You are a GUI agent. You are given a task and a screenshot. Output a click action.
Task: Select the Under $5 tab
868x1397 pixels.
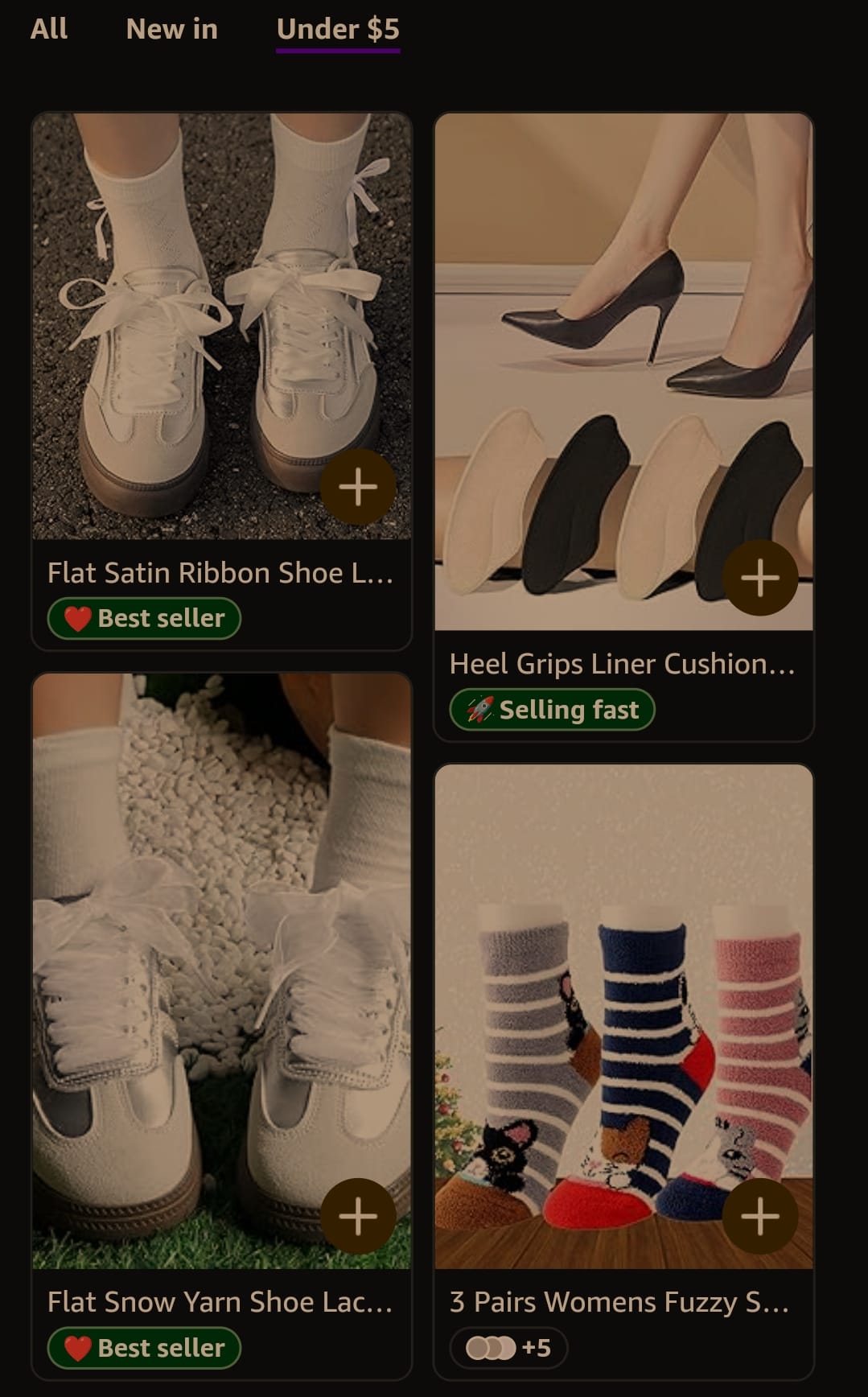(338, 29)
